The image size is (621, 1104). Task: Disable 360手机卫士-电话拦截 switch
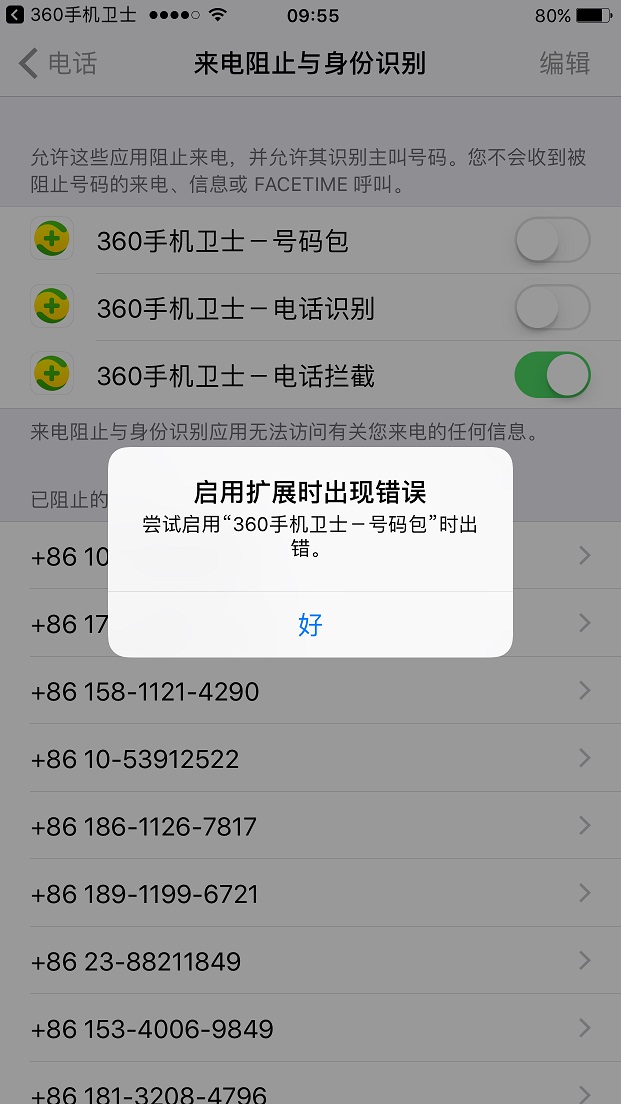[x=552, y=375]
